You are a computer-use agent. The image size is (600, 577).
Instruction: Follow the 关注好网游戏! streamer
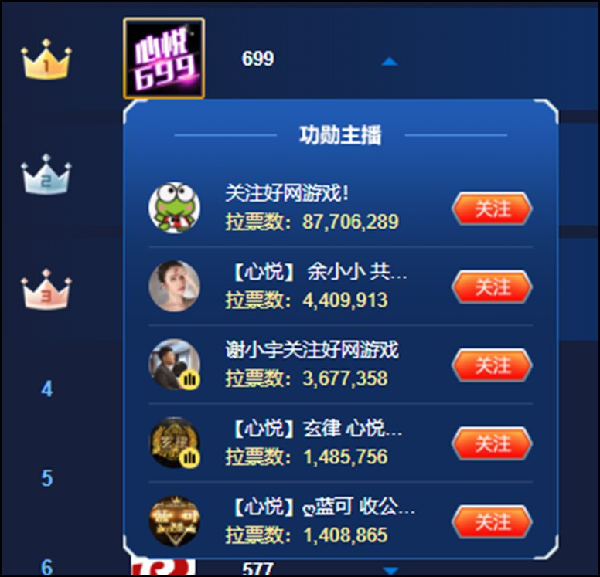pyautogui.click(x=492, y=209)
